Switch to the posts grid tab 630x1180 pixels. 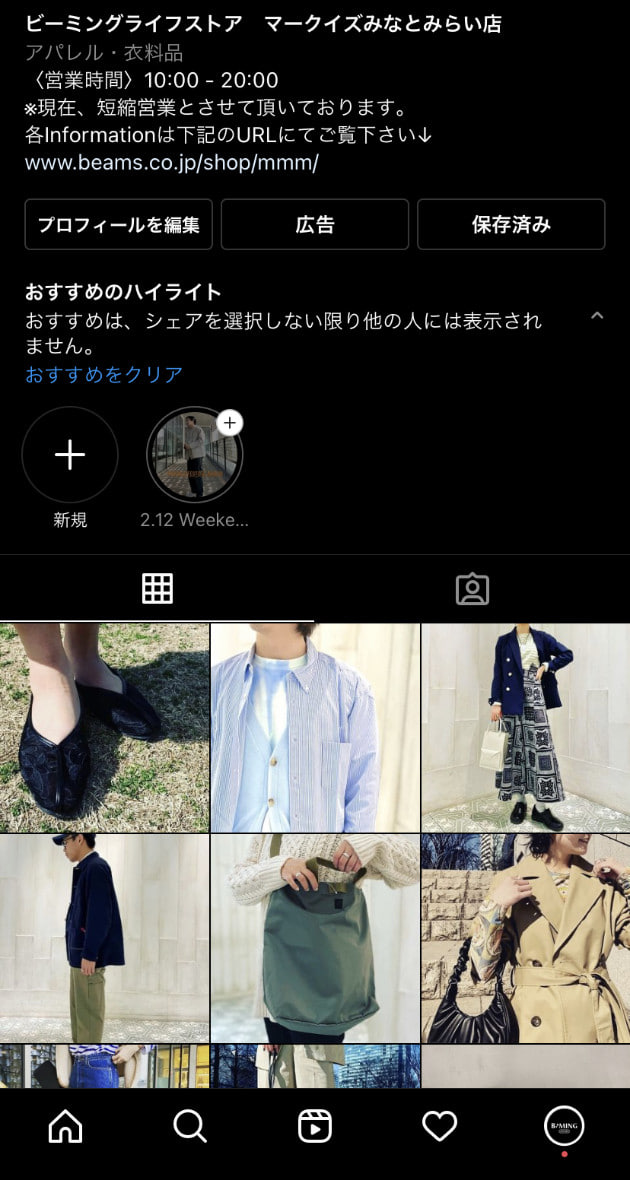tap(157, 589)
